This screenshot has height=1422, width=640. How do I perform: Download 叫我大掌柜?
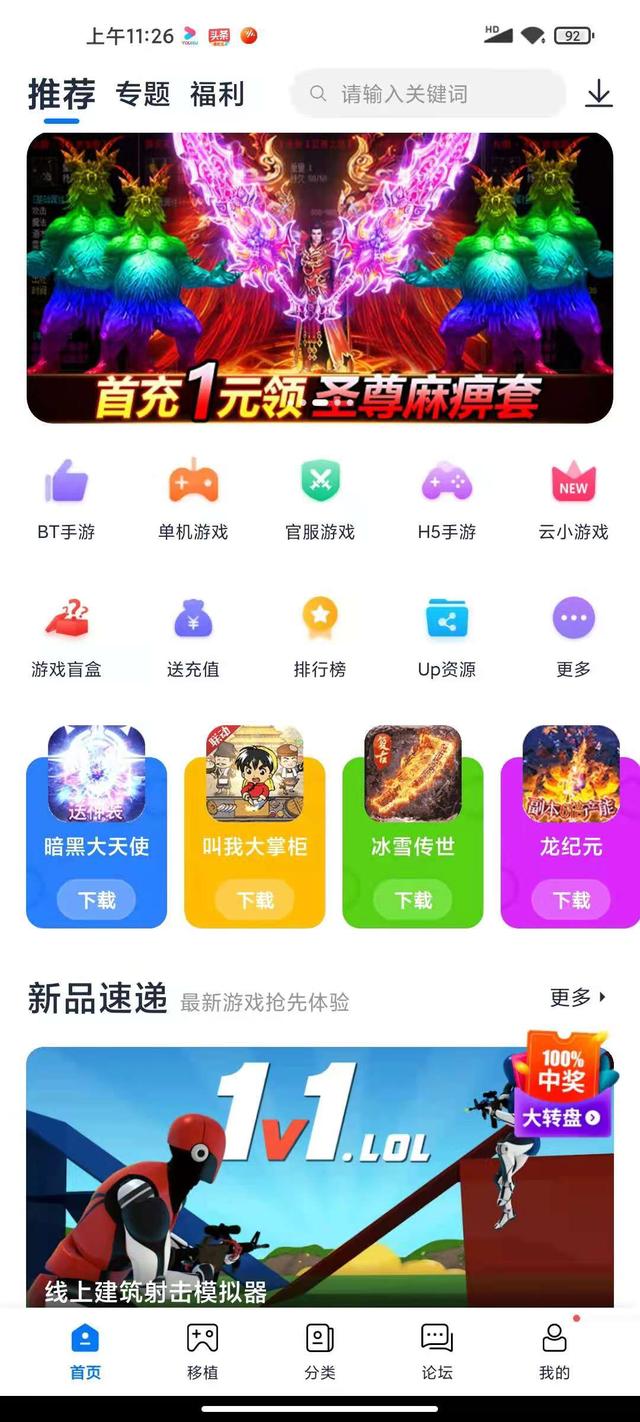click(x=255, y=900)
